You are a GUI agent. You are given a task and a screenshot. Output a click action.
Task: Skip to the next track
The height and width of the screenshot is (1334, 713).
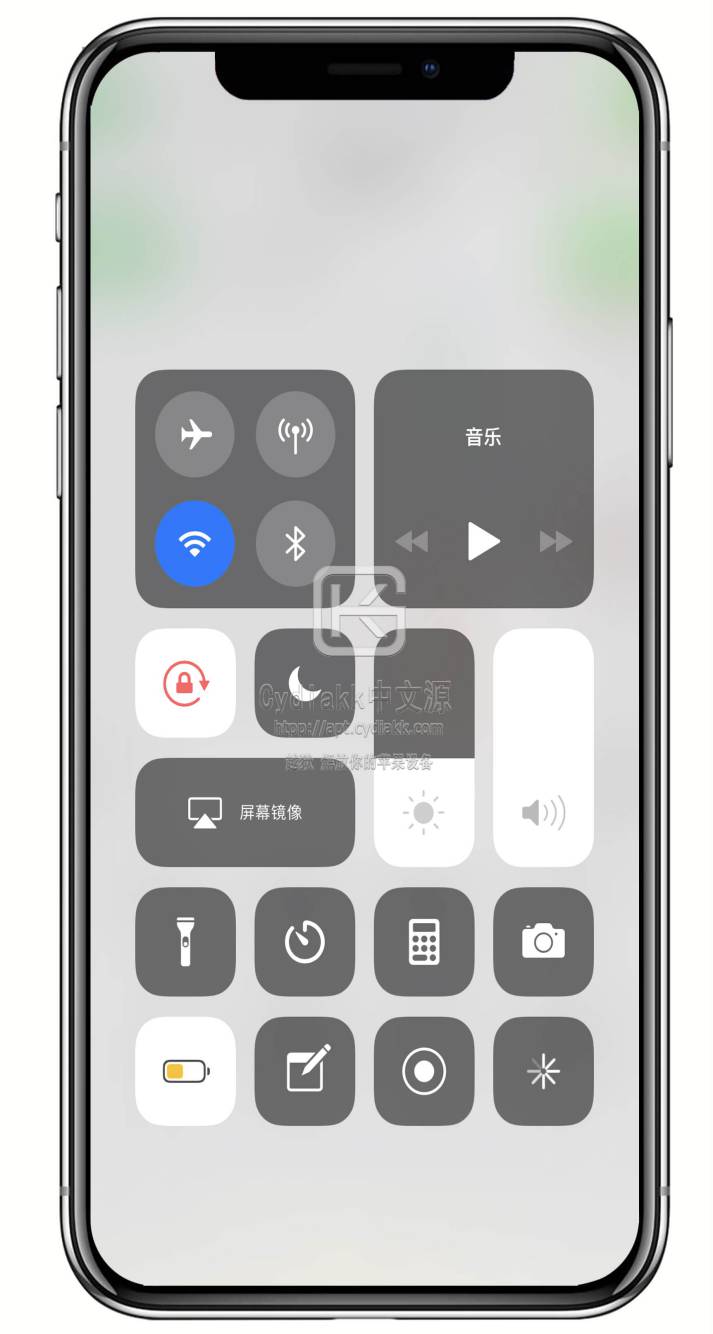click(555, 542)
